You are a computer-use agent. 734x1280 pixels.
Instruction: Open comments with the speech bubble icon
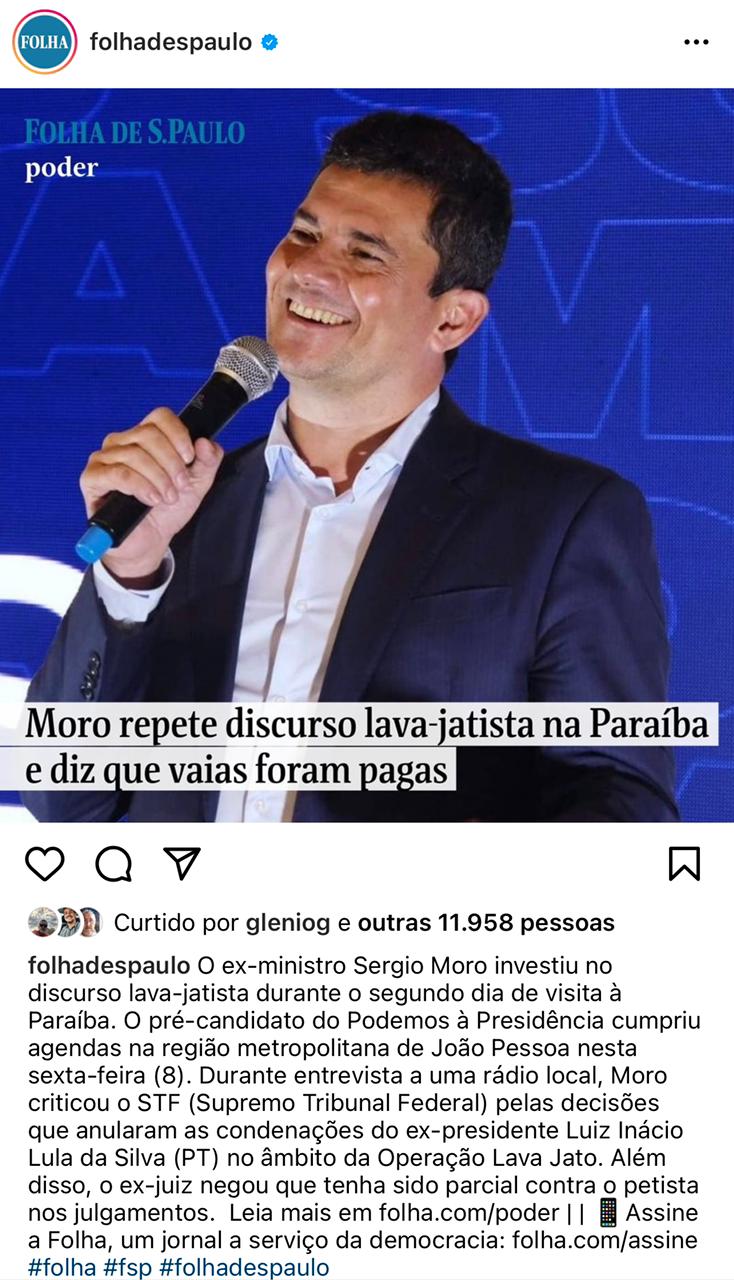click(113, 863)
